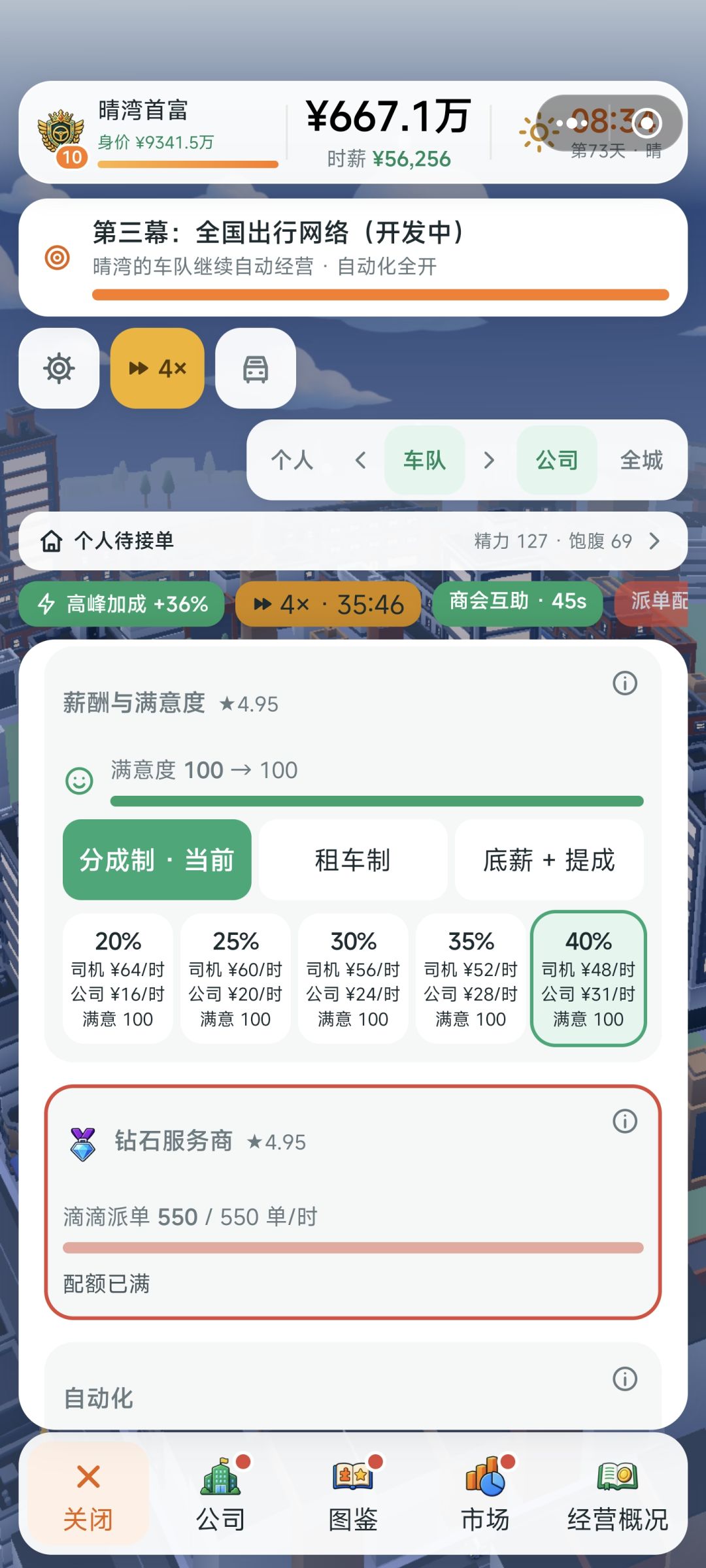Screen dimensions: 706x1568
Task: Choose the 30% commission option
Action: [353, 978]
